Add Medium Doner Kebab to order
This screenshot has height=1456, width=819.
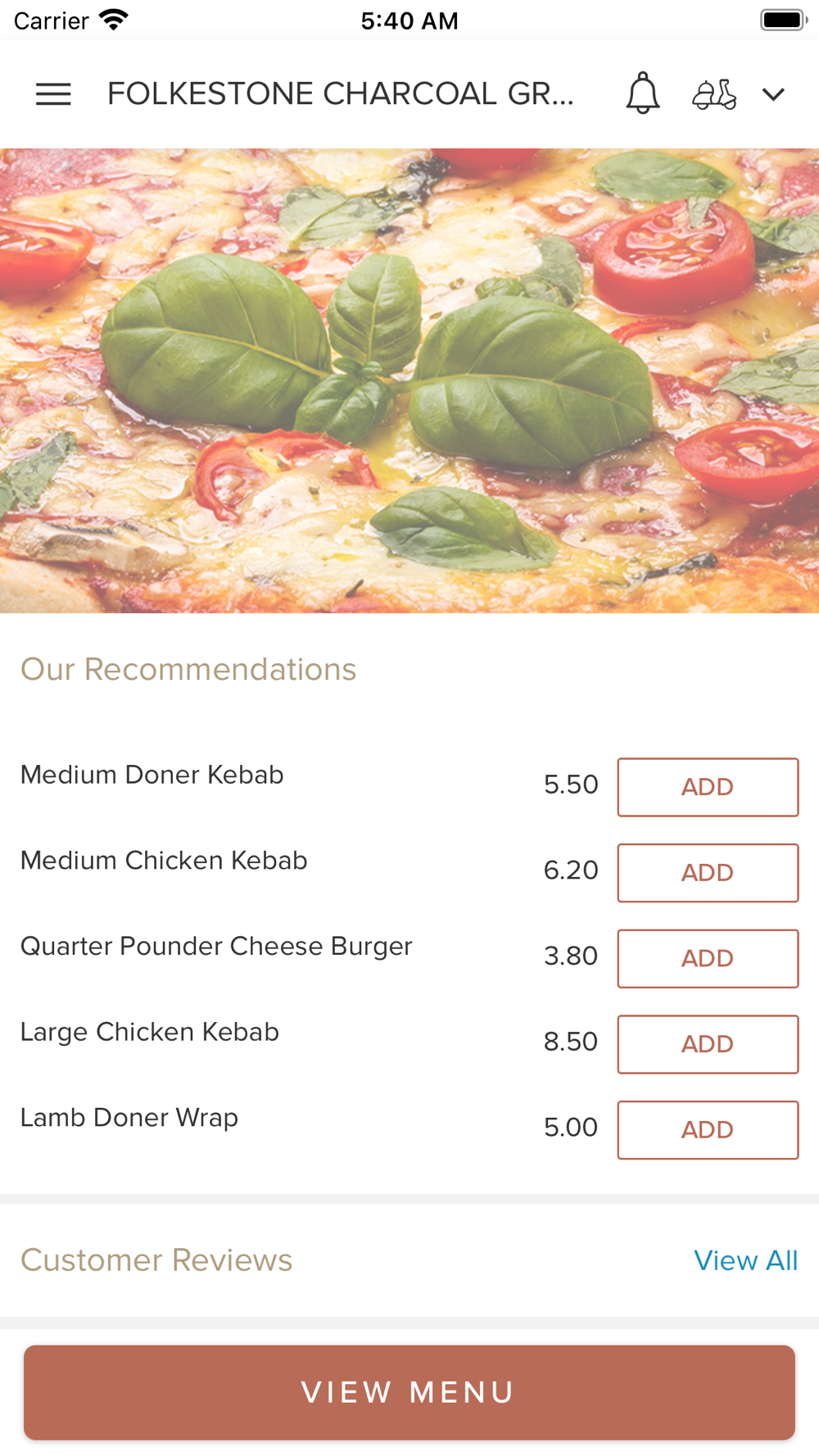pyautogui.click(x=708, y=787)
